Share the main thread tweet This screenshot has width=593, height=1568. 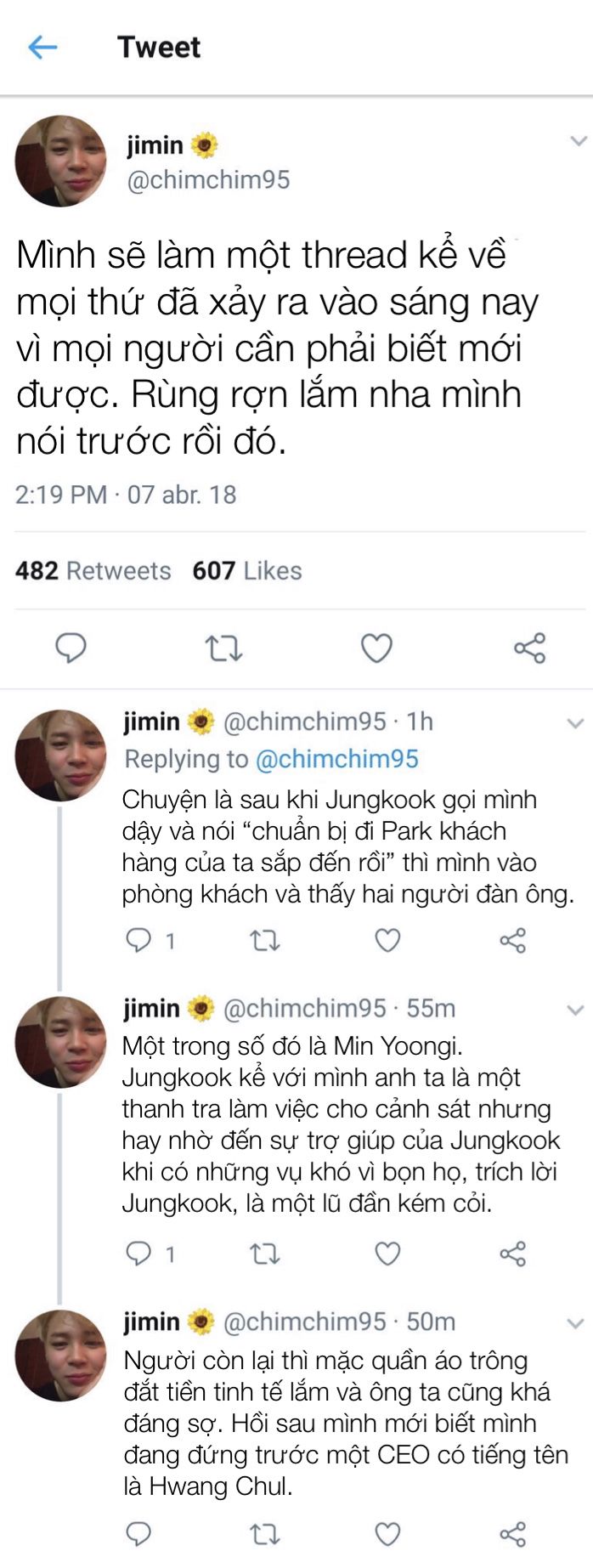[529, 648]
